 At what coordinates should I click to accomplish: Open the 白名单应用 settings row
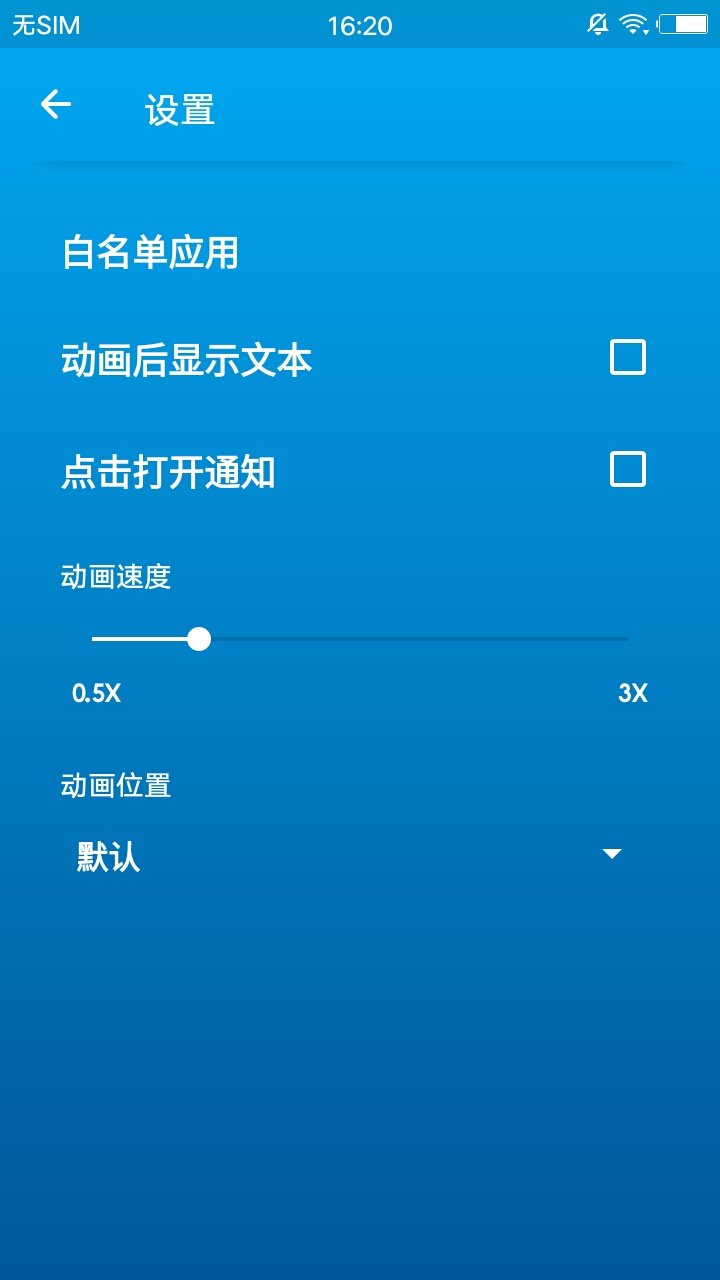point(151,253)
